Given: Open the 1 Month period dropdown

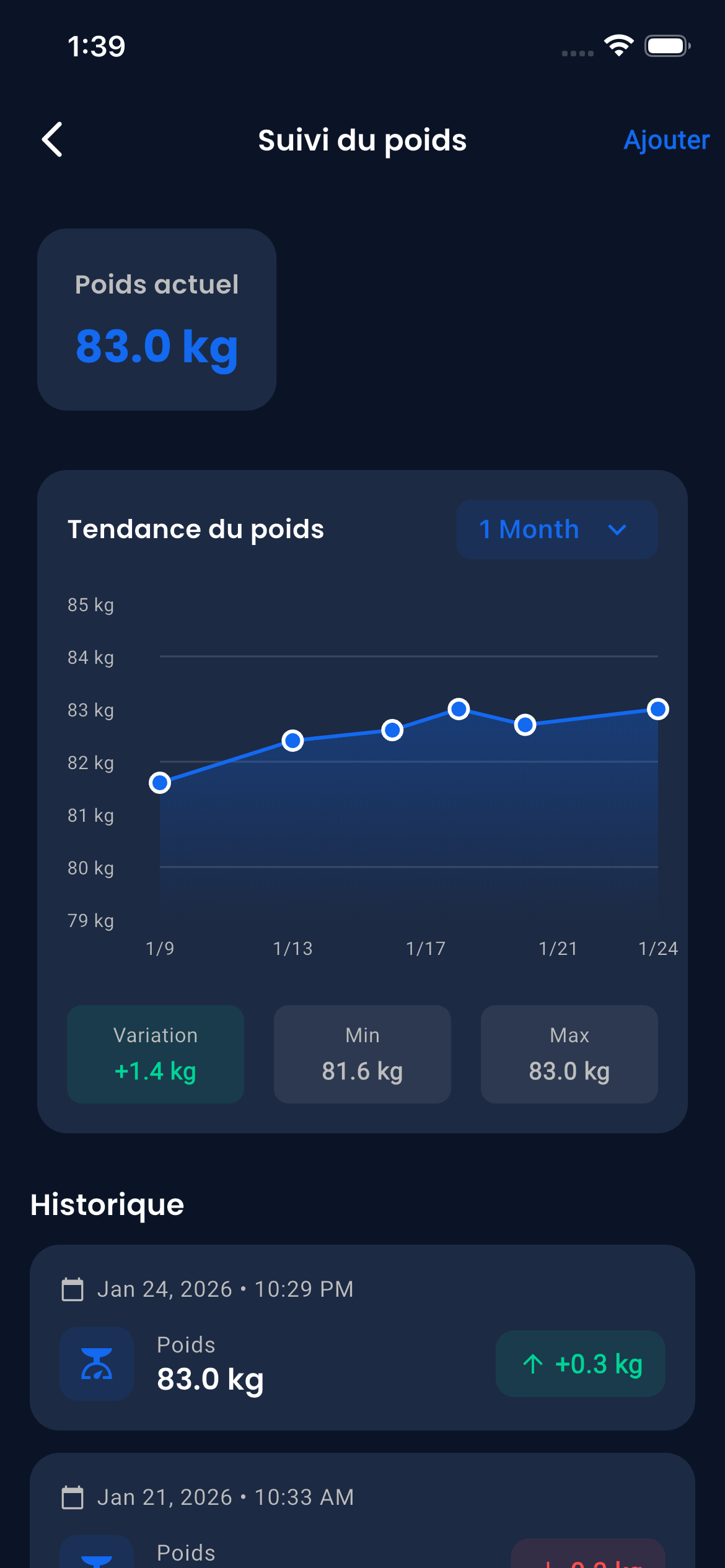Looking at the screenshot, I should pos(556,529).
